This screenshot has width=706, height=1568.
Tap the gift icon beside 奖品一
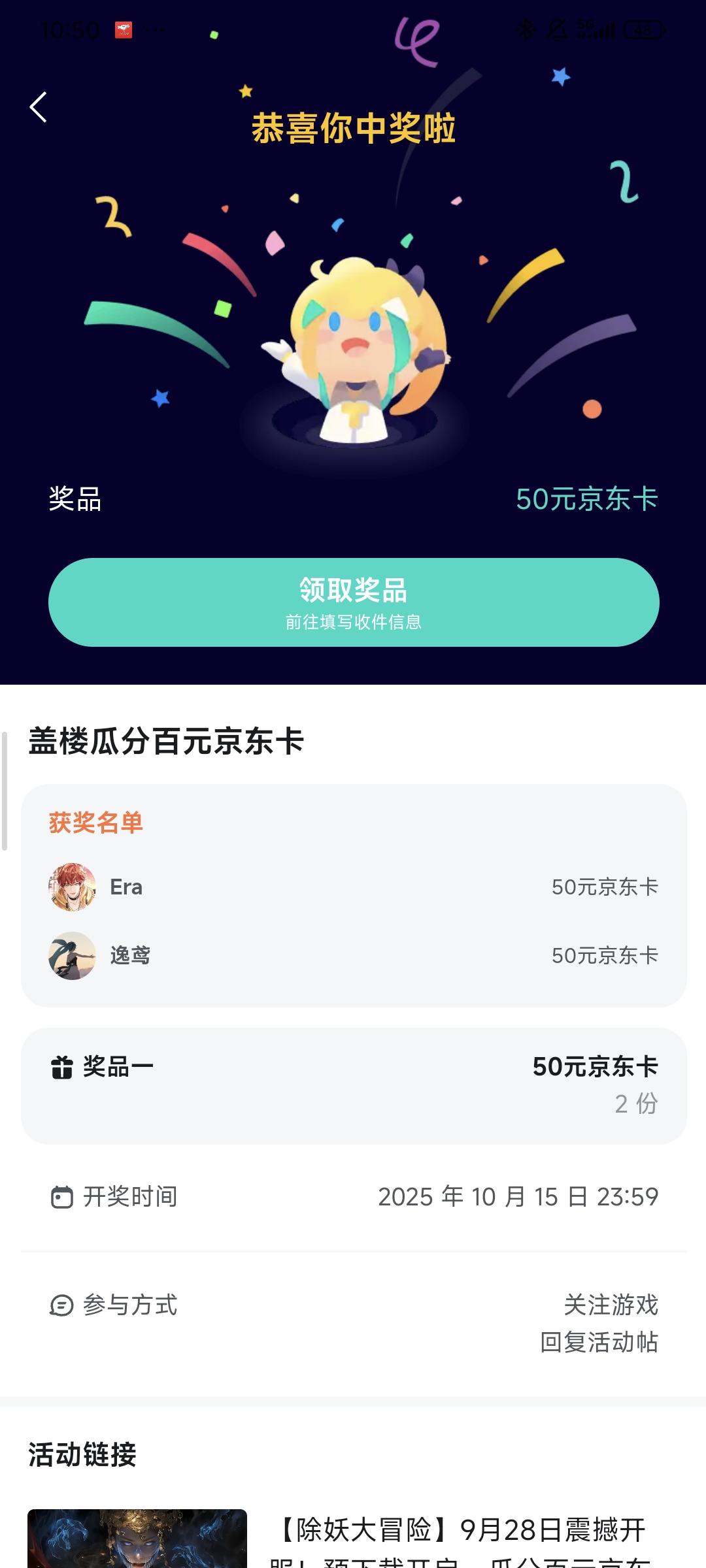coord(63,1065)
